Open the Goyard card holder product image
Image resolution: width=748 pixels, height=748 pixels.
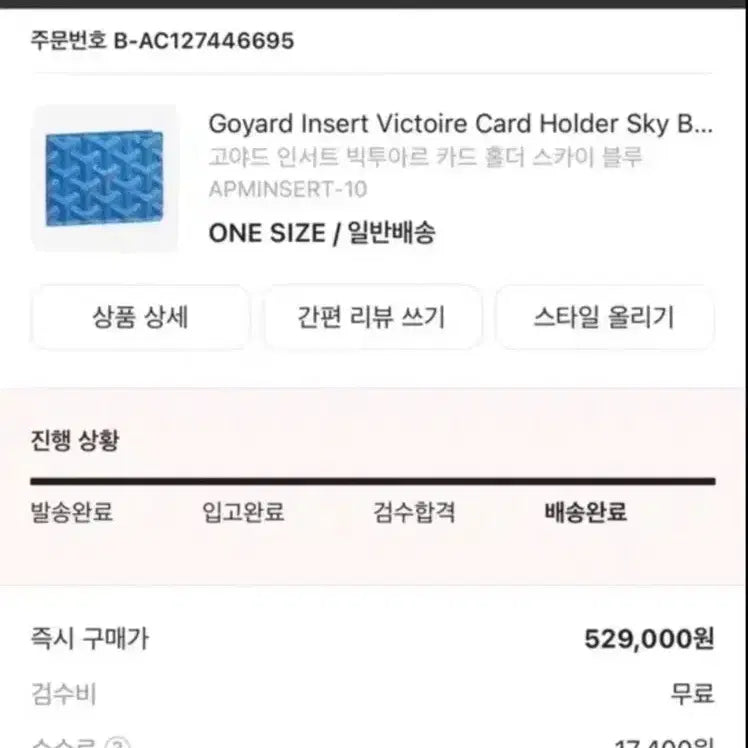tap(105, 179)
